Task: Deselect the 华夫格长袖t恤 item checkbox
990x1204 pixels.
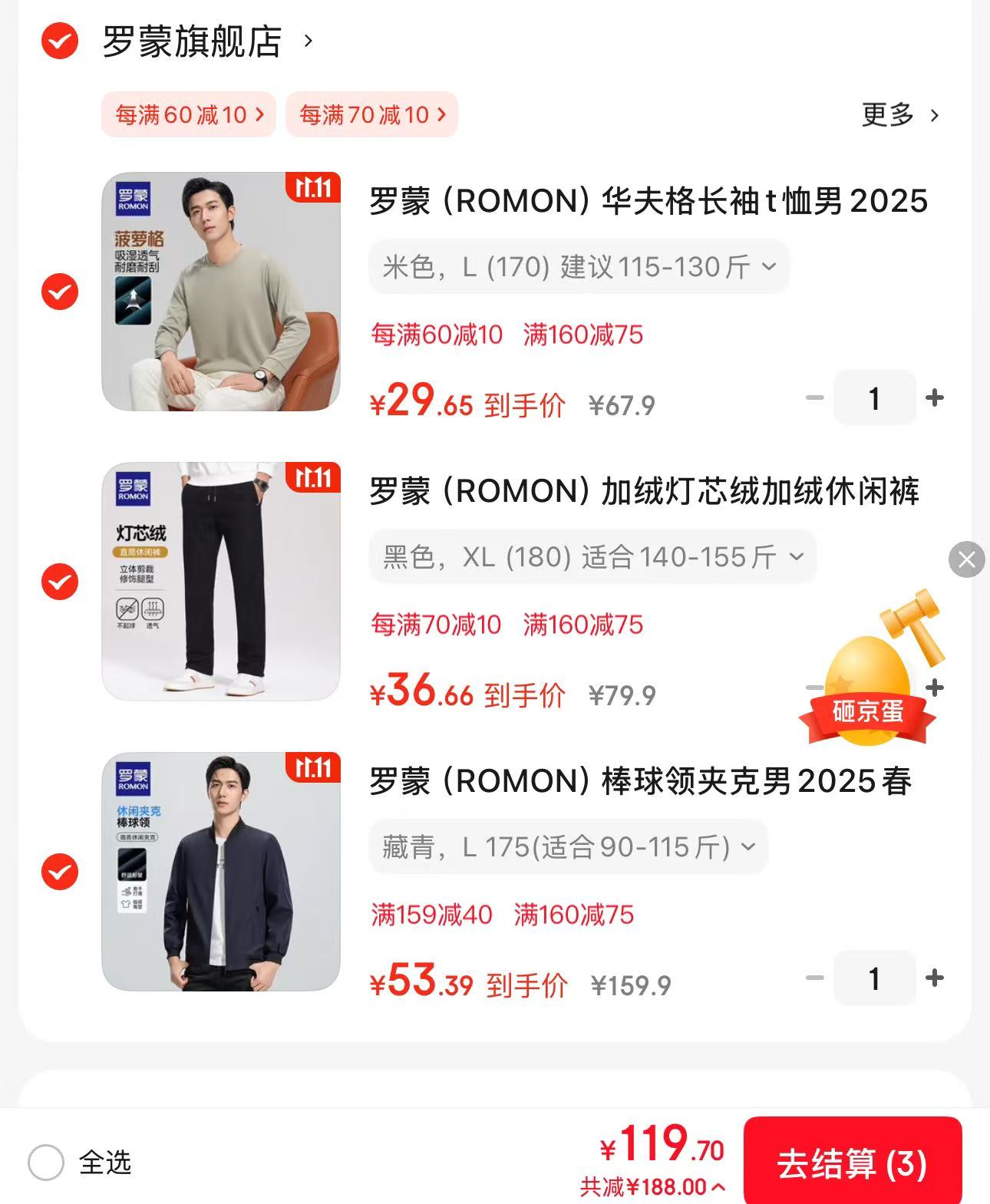Action: tap(60, 292)
